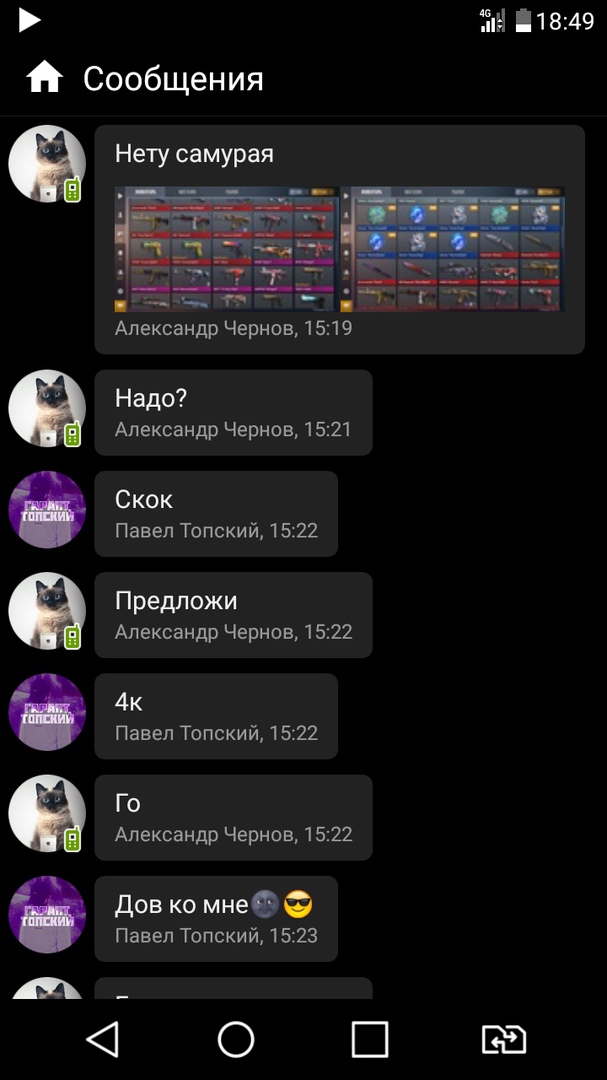Go back with the system back button
This screenshot has height=1080, width=607.
[x=103, y=1039]
